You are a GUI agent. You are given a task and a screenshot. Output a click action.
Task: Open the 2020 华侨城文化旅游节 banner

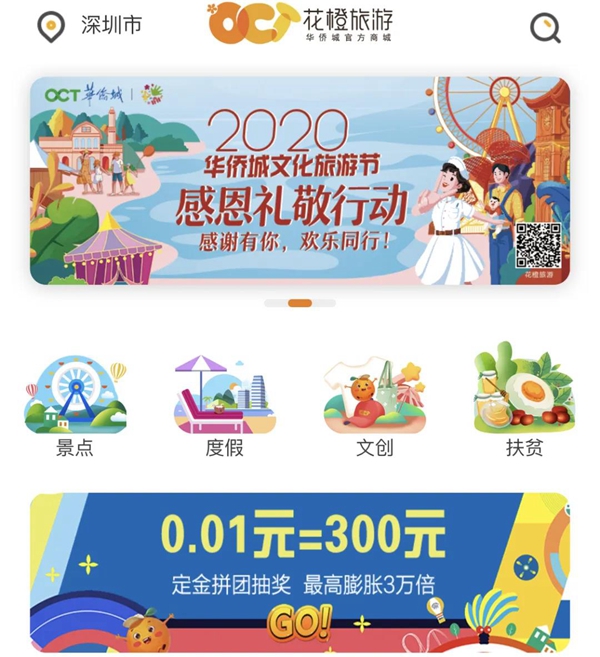(300, 181)
